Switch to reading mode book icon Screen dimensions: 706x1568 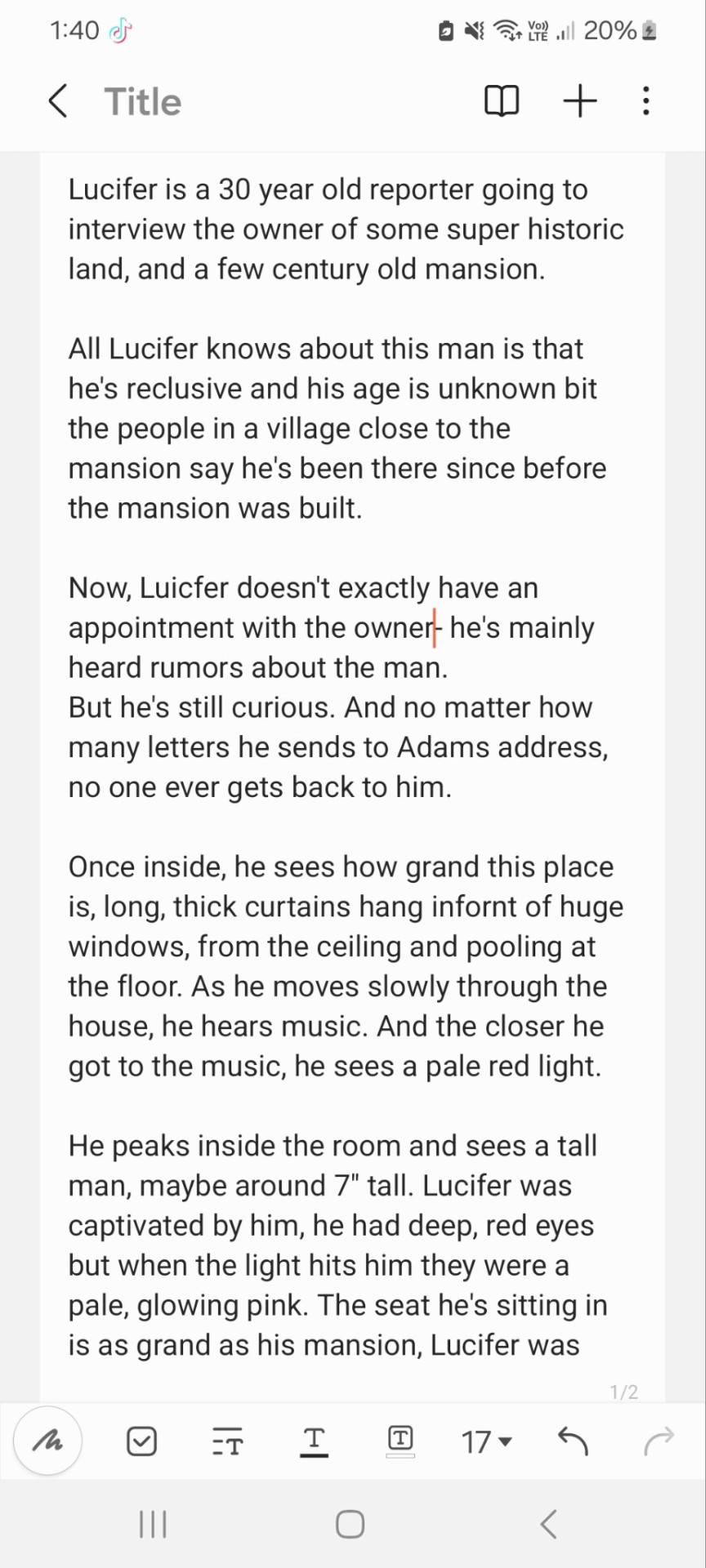click(502, 101)
